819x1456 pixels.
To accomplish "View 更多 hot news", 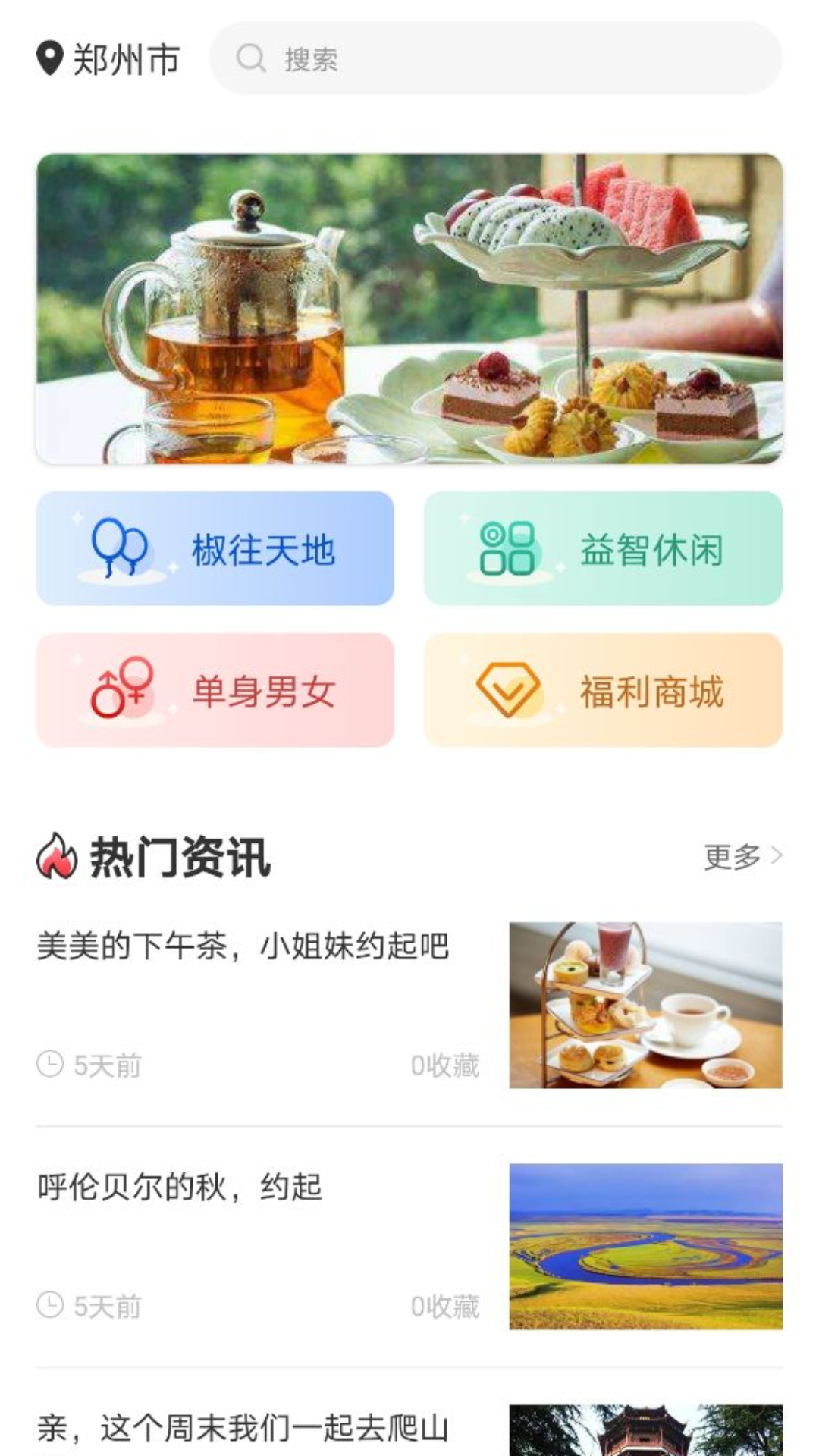I will pos(742,856).
